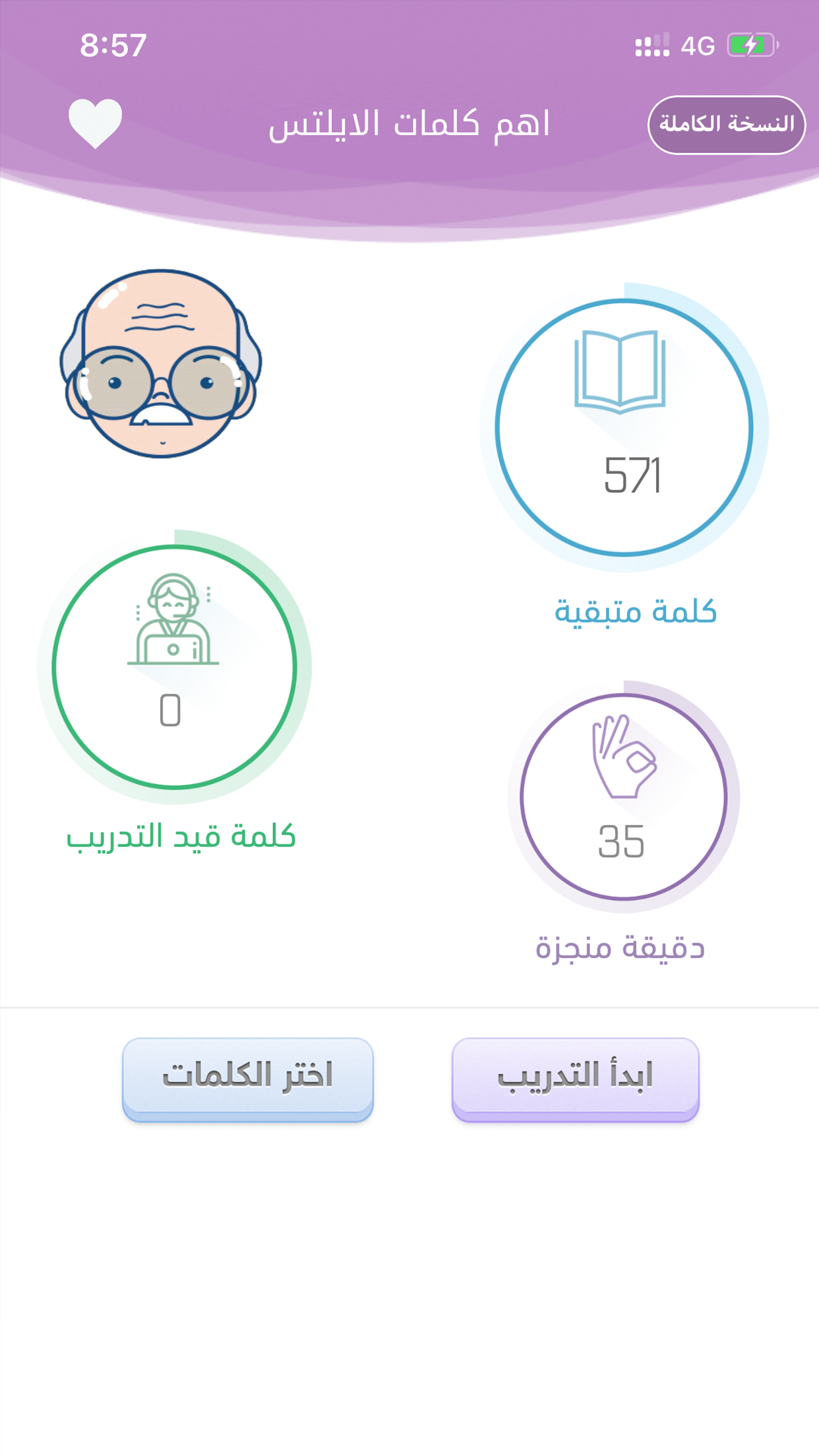Viewport: 819px width, 1456px height.
Task: Tap the white heart icon
Action: [x=96, y=123]
